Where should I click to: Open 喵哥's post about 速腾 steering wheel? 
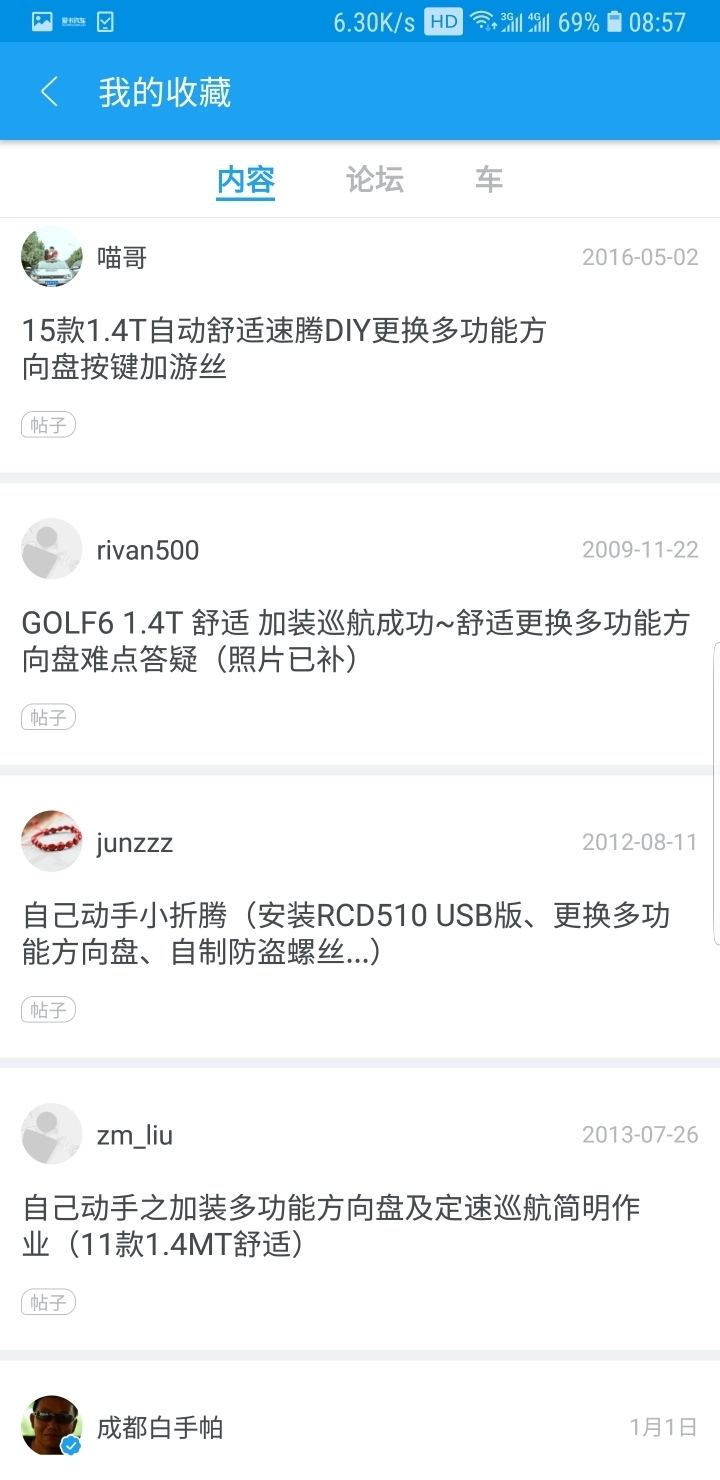point(284,348)
